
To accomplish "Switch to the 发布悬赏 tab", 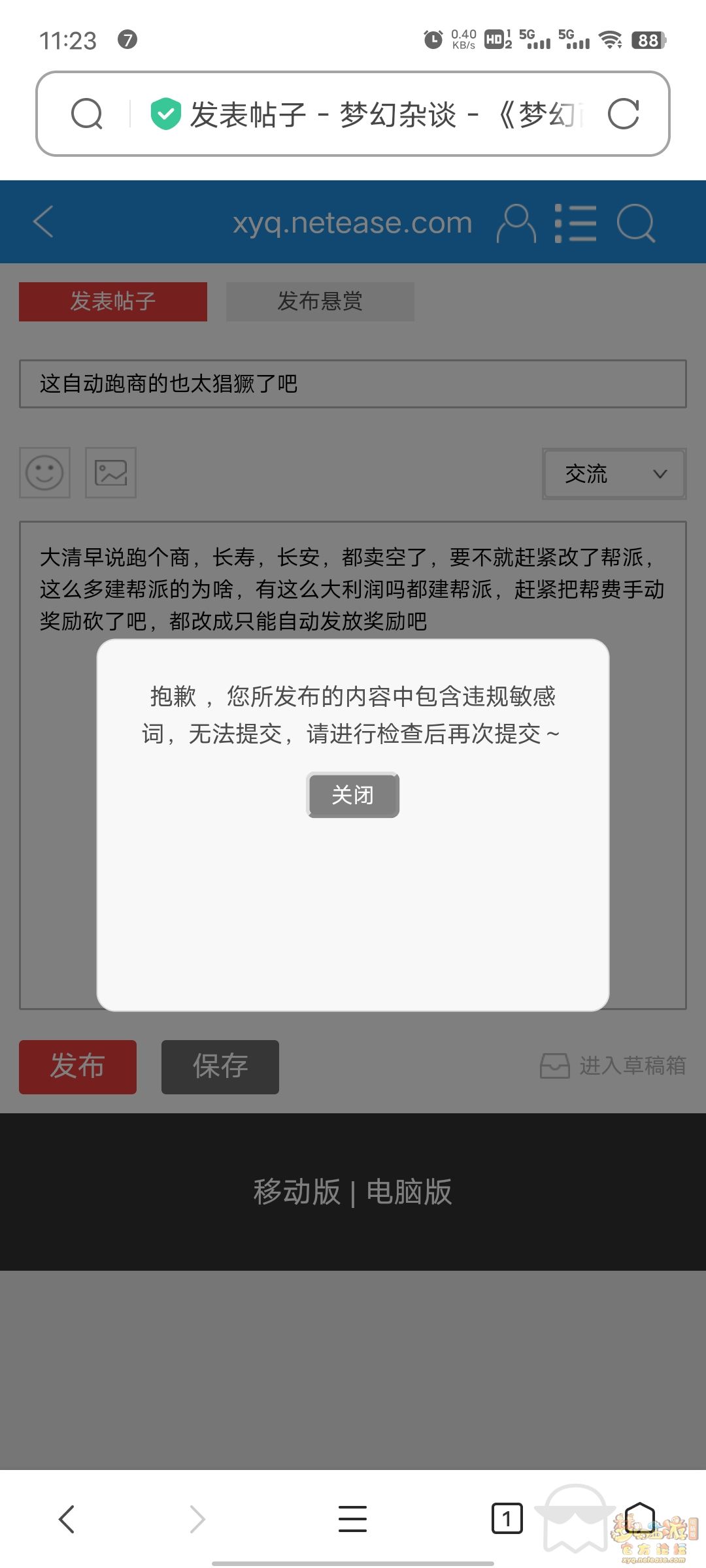I will [320, 301].
